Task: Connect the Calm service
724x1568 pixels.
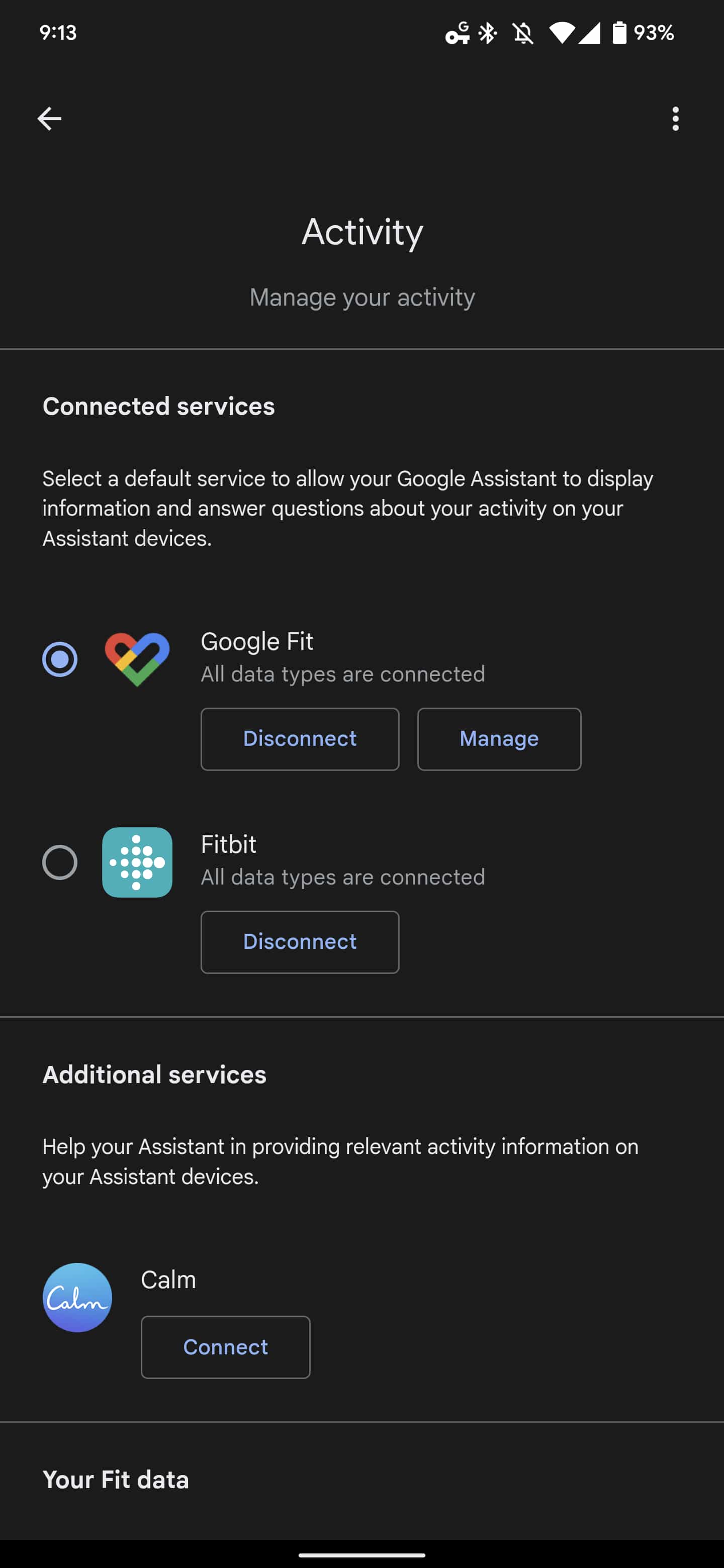Action: pyautogui.click(x=225, y=1347)
